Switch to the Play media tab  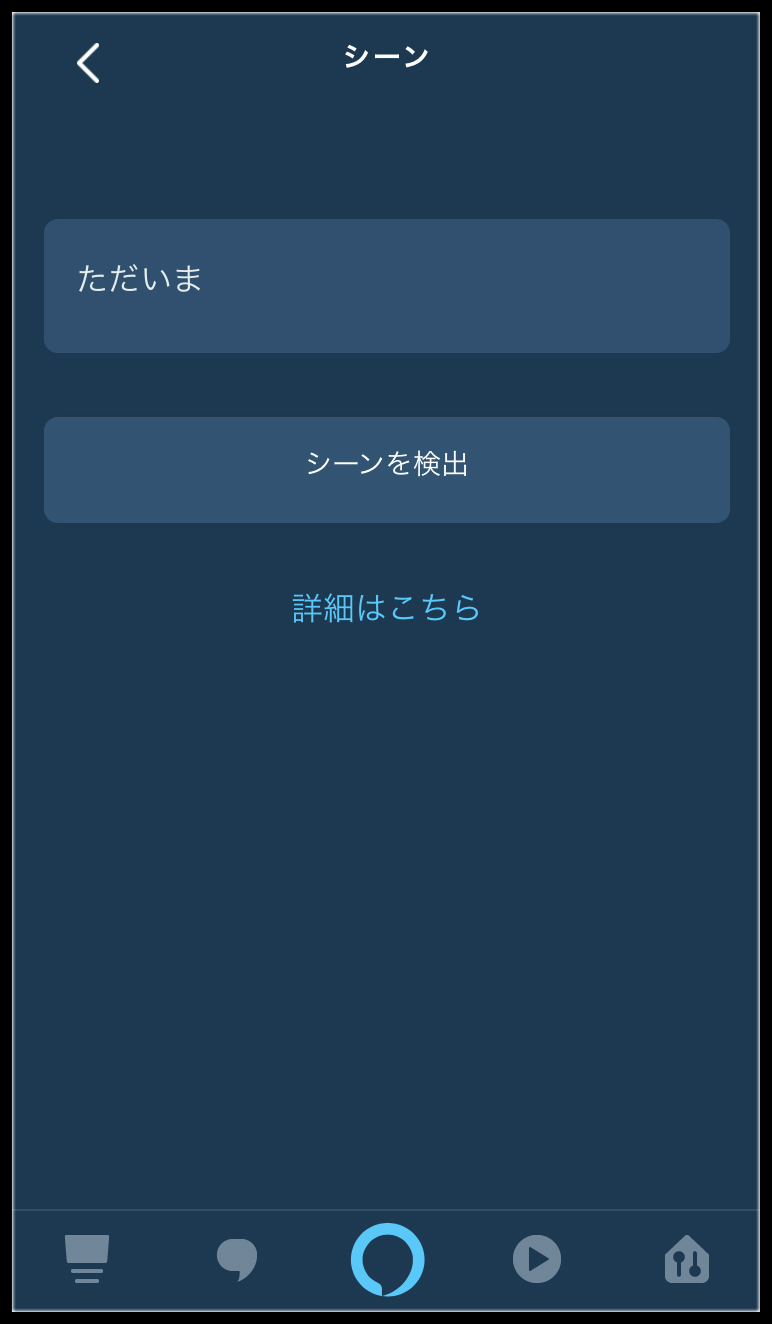(537, 1259)
